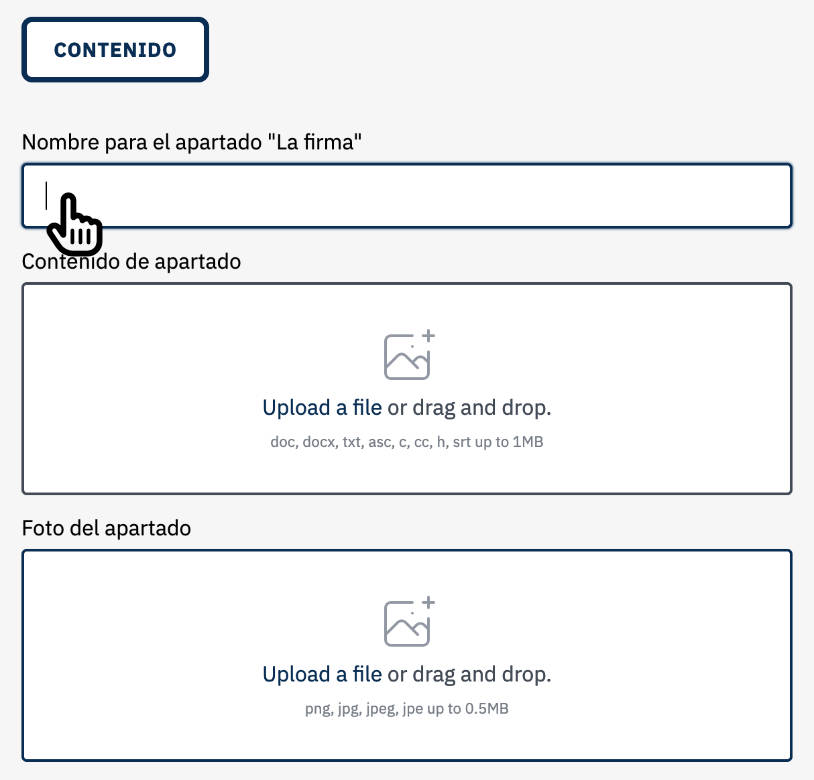Screen dimensions: 814x780
Task: Upload a file for Contenido de apartado
Action: pos(322,407)
